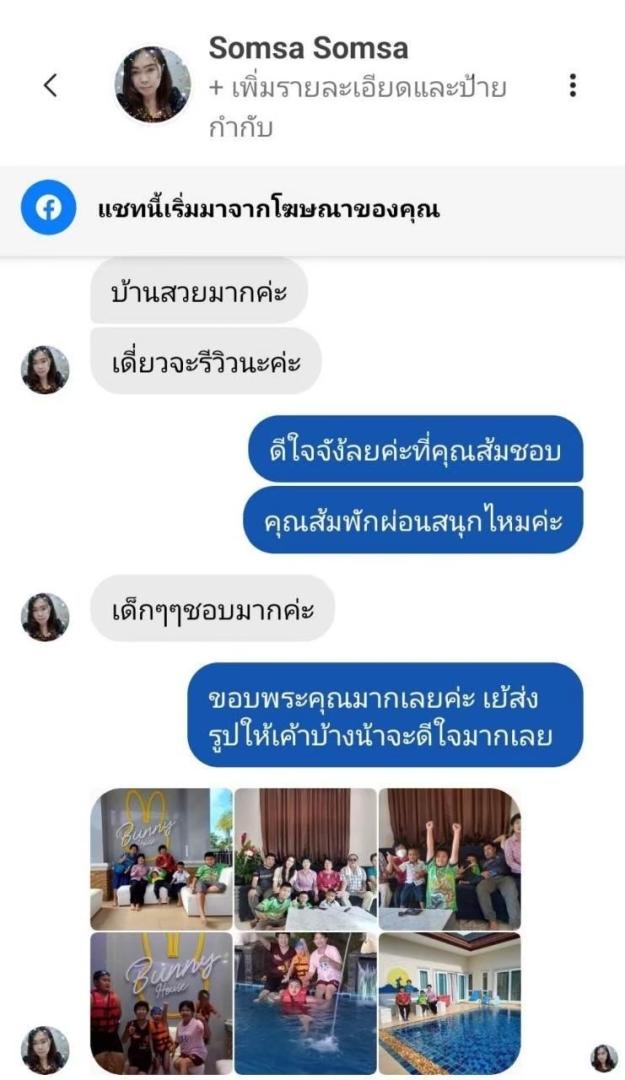Go back from the Somsa Somsa chat
The width and height of the screenshot is (625, 1080).
pos(50,85)
